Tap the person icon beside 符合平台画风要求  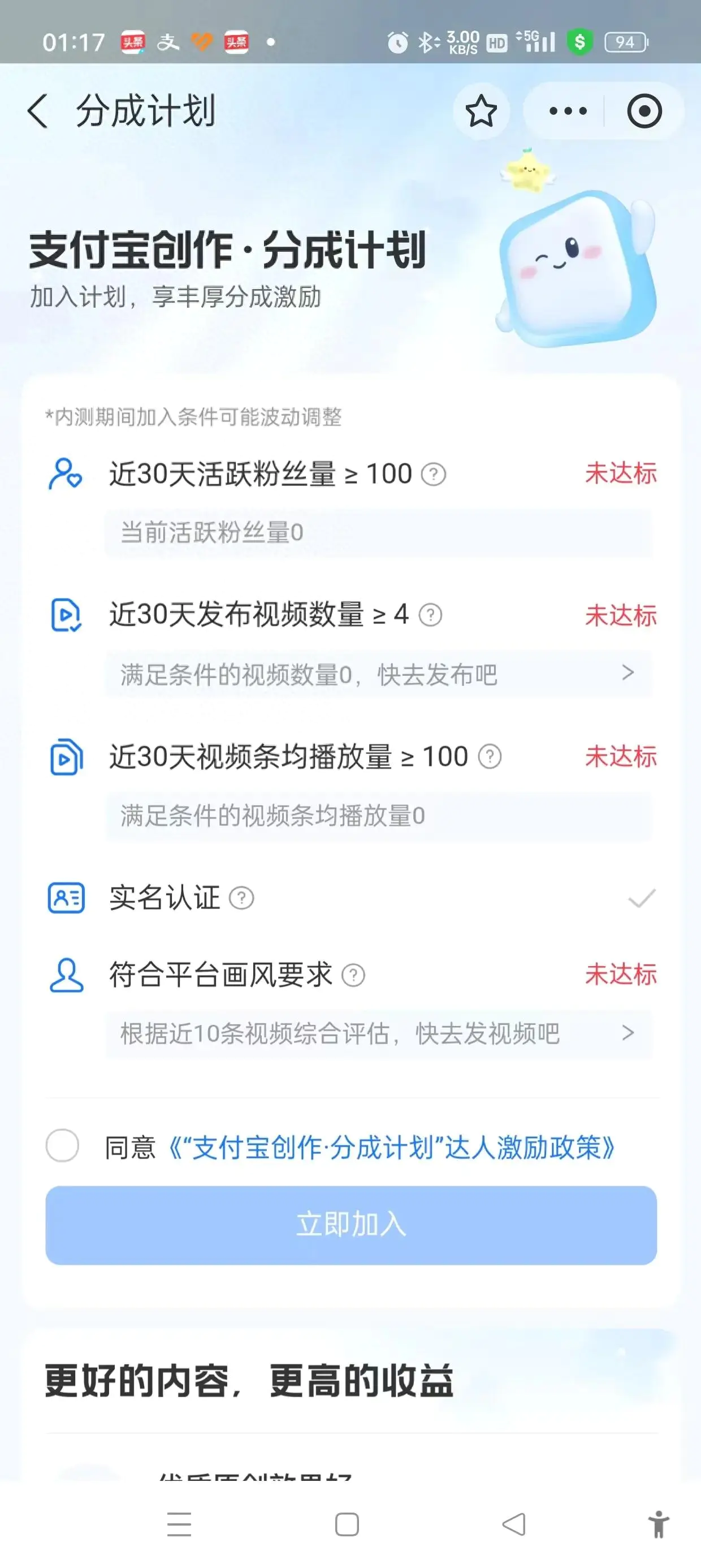click(64, 973)
